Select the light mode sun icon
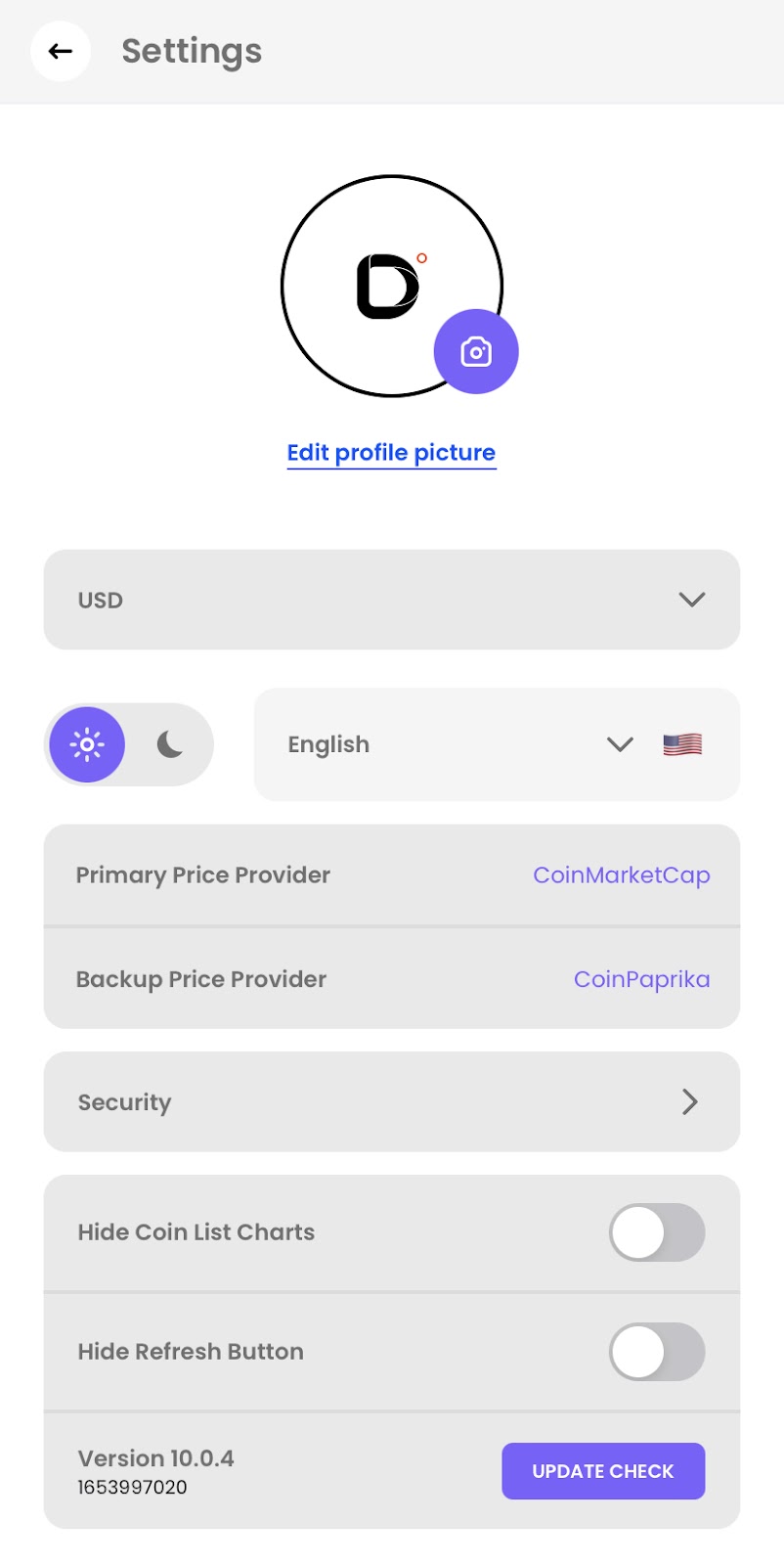 point(87,744)
